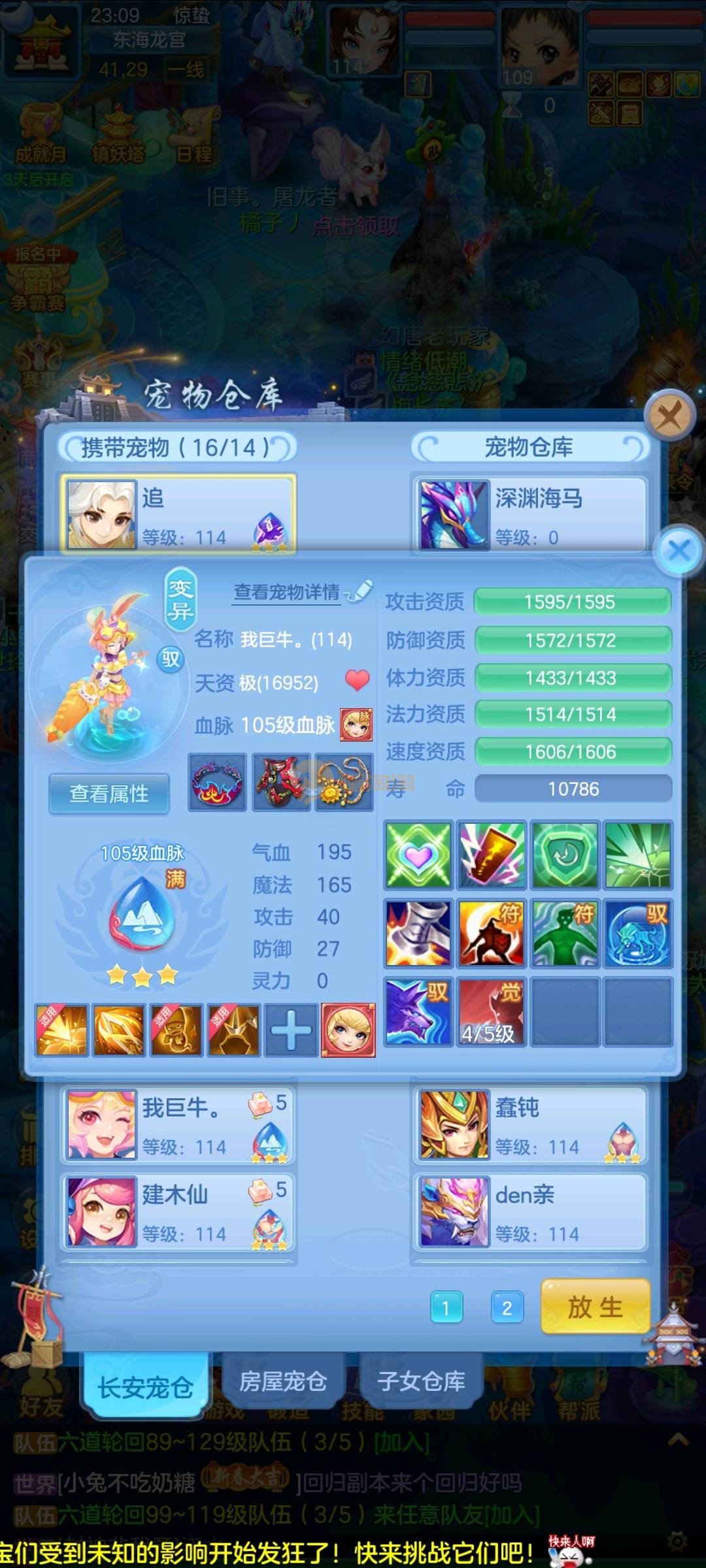The width and height of the screenshot is (706, 1568).
Task: Join the 六道轮回89~129级 team
Action: tap(401, 1443)
